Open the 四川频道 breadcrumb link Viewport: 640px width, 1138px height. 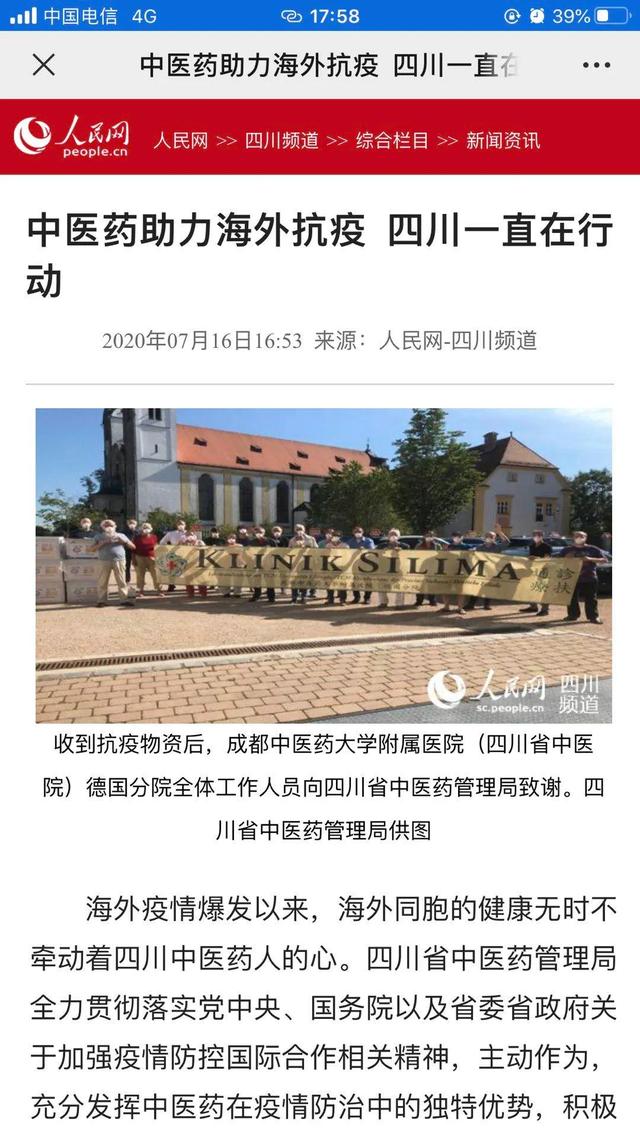(x=281, y=140)
